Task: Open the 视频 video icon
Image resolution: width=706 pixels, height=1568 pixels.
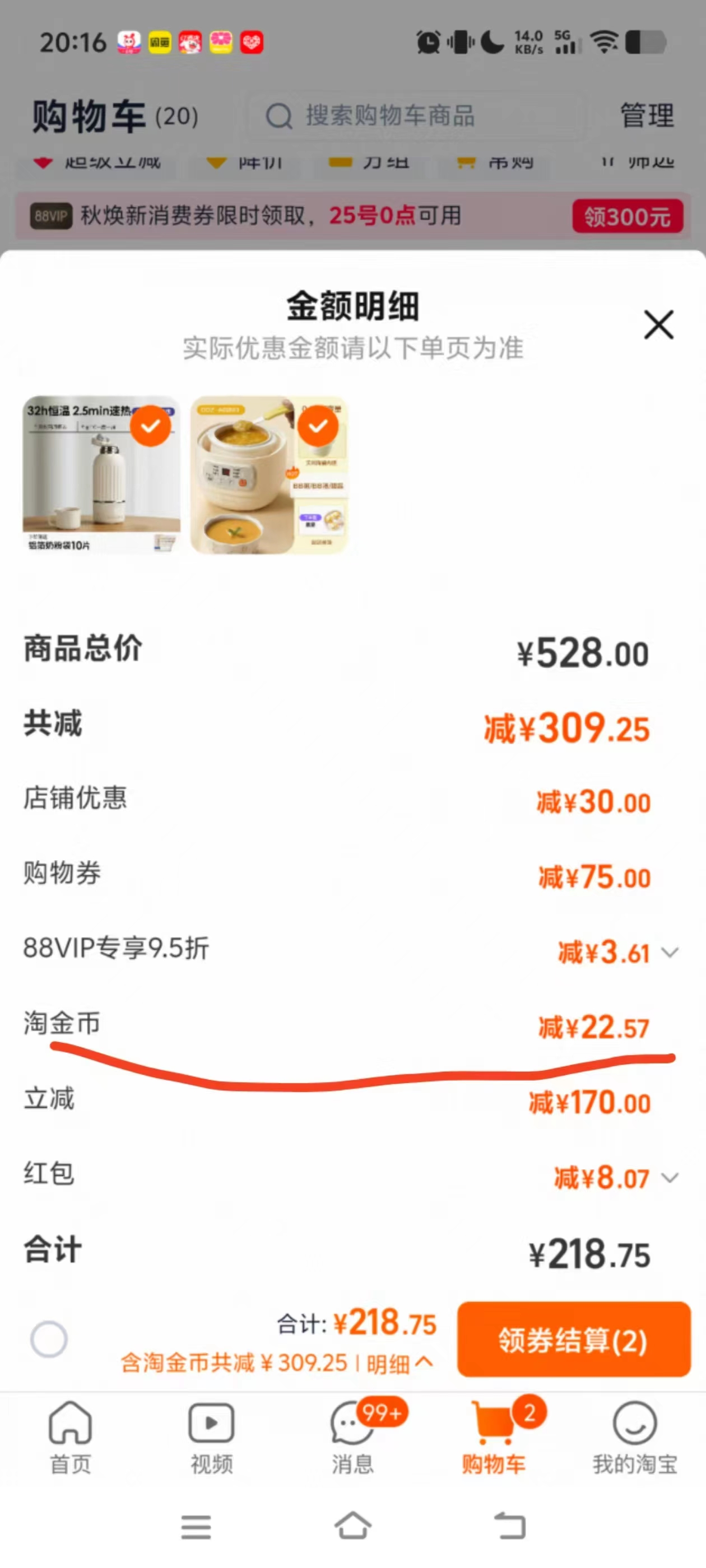Action: click(210, 1423)
